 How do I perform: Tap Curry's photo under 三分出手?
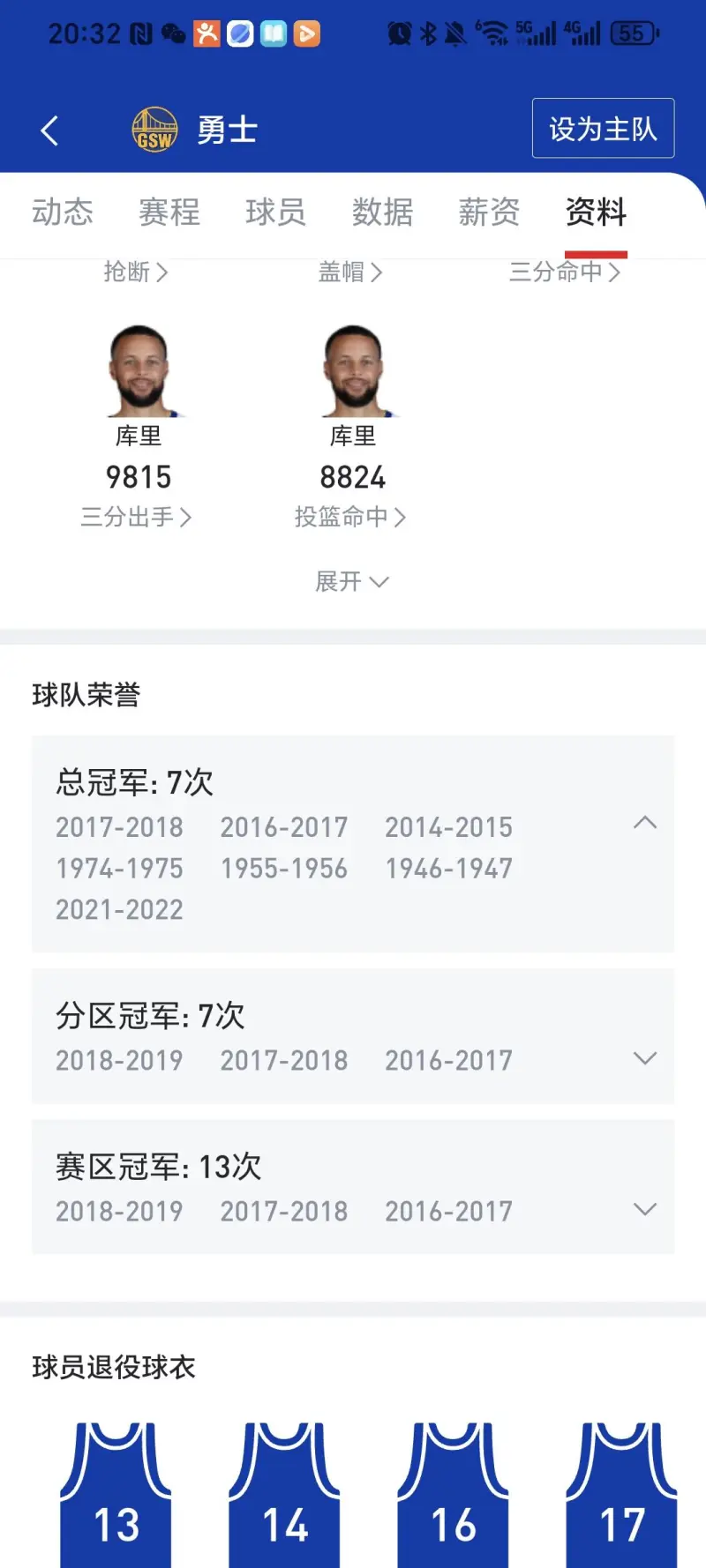pyautogui.click(x=139, y=370)
